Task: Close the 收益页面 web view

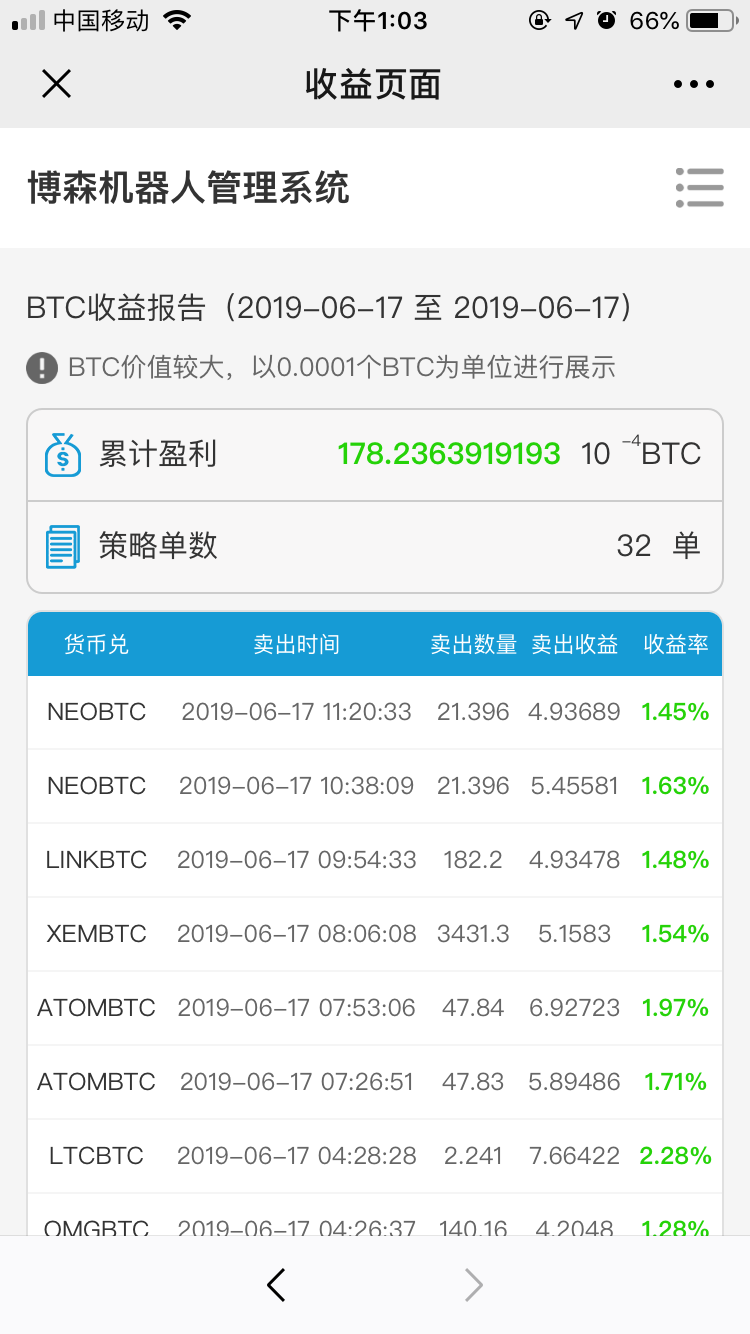Action: [56, 84]
